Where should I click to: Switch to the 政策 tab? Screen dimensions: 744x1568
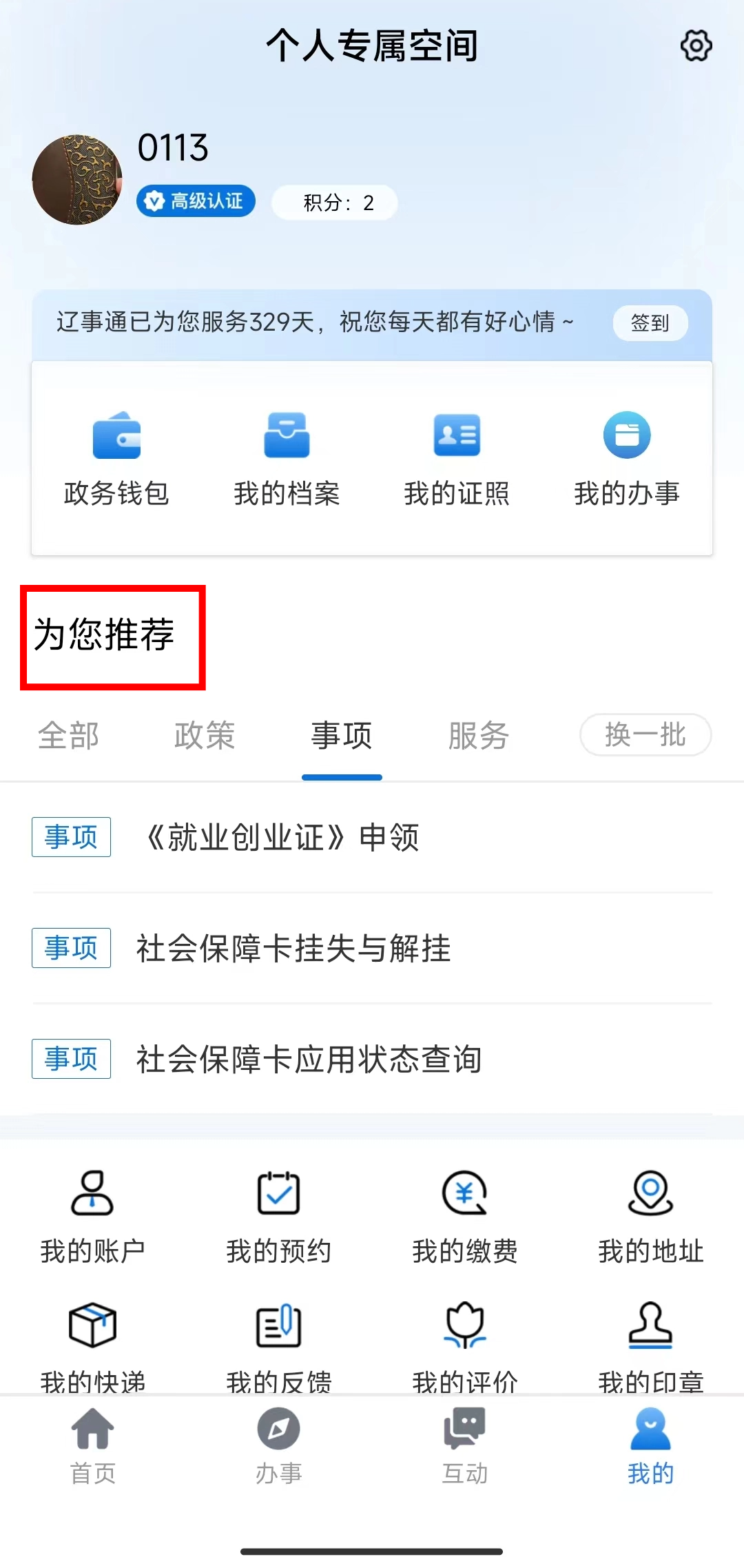[x=205, y=735]
